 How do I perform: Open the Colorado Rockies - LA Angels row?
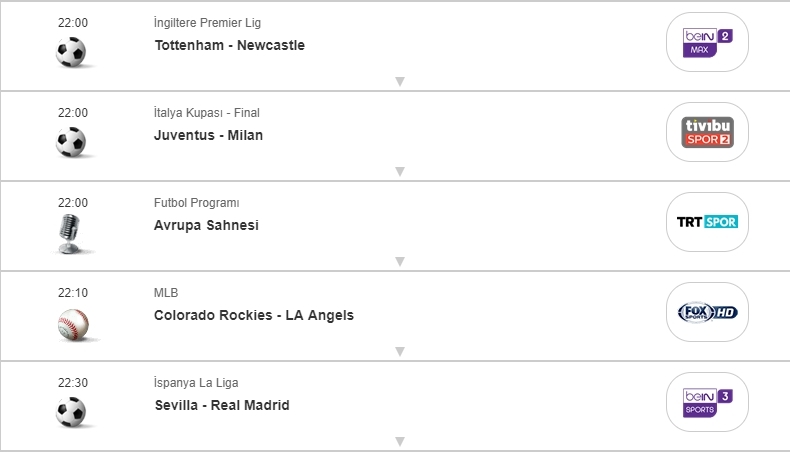pyautogui.click(x=253, y=315)
